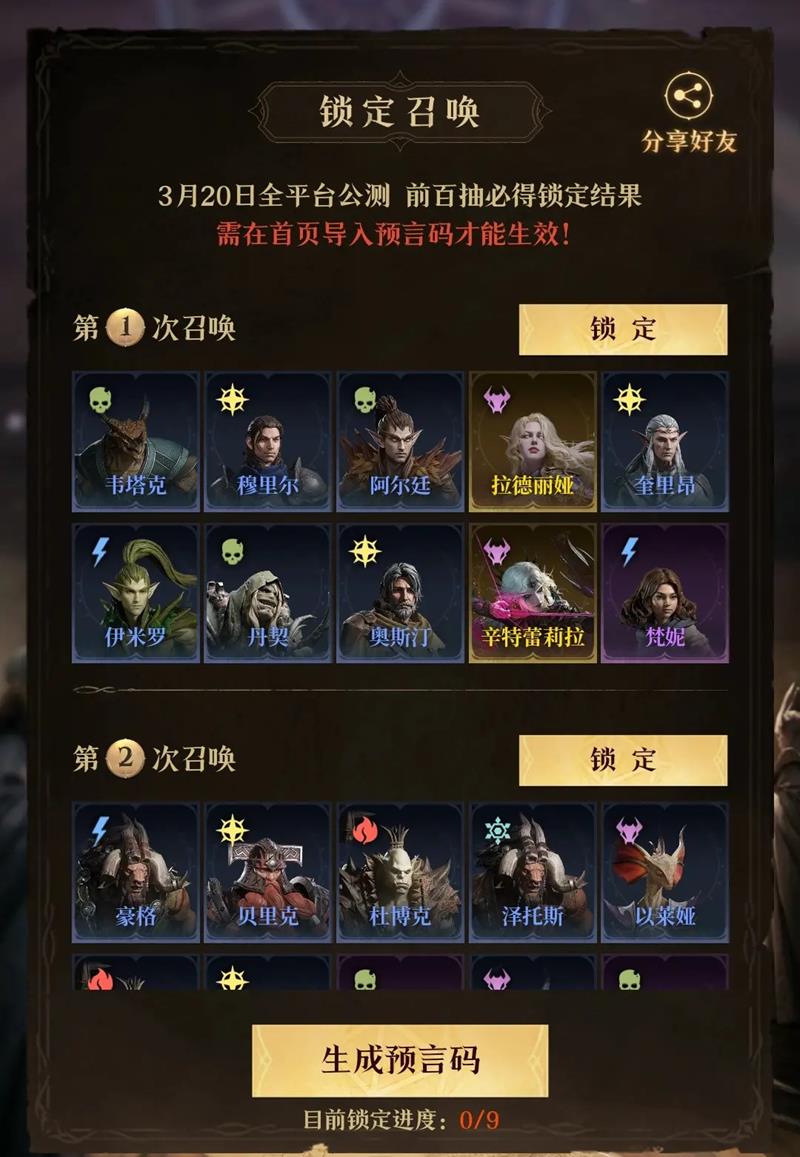This screenshot has width=800, height=1157.
Task: Lock the first summon result
Action: coord(622,330)
